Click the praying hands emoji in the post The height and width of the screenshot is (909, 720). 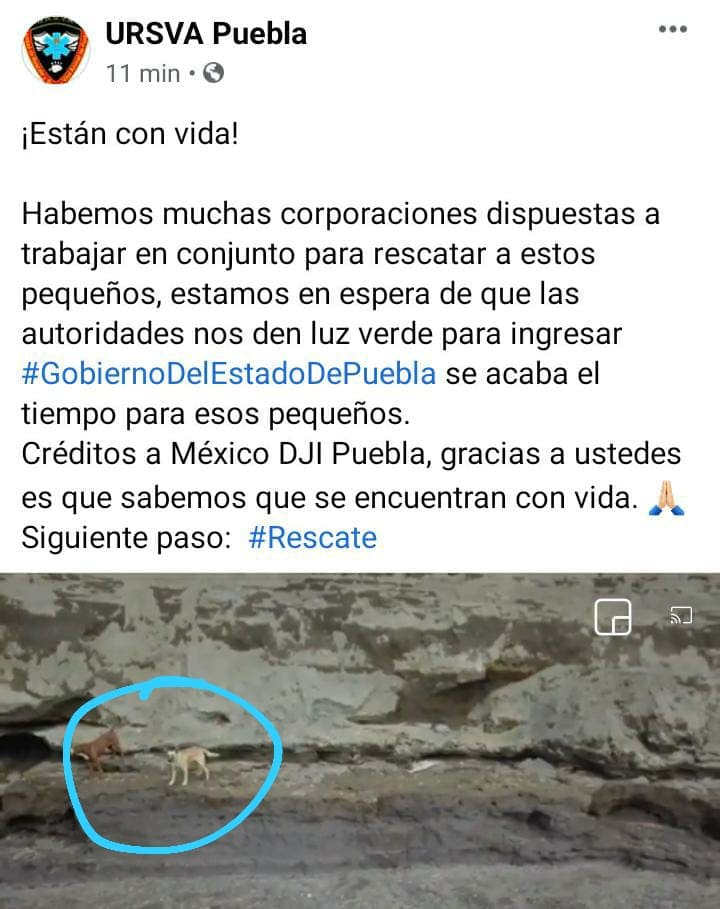668,496
